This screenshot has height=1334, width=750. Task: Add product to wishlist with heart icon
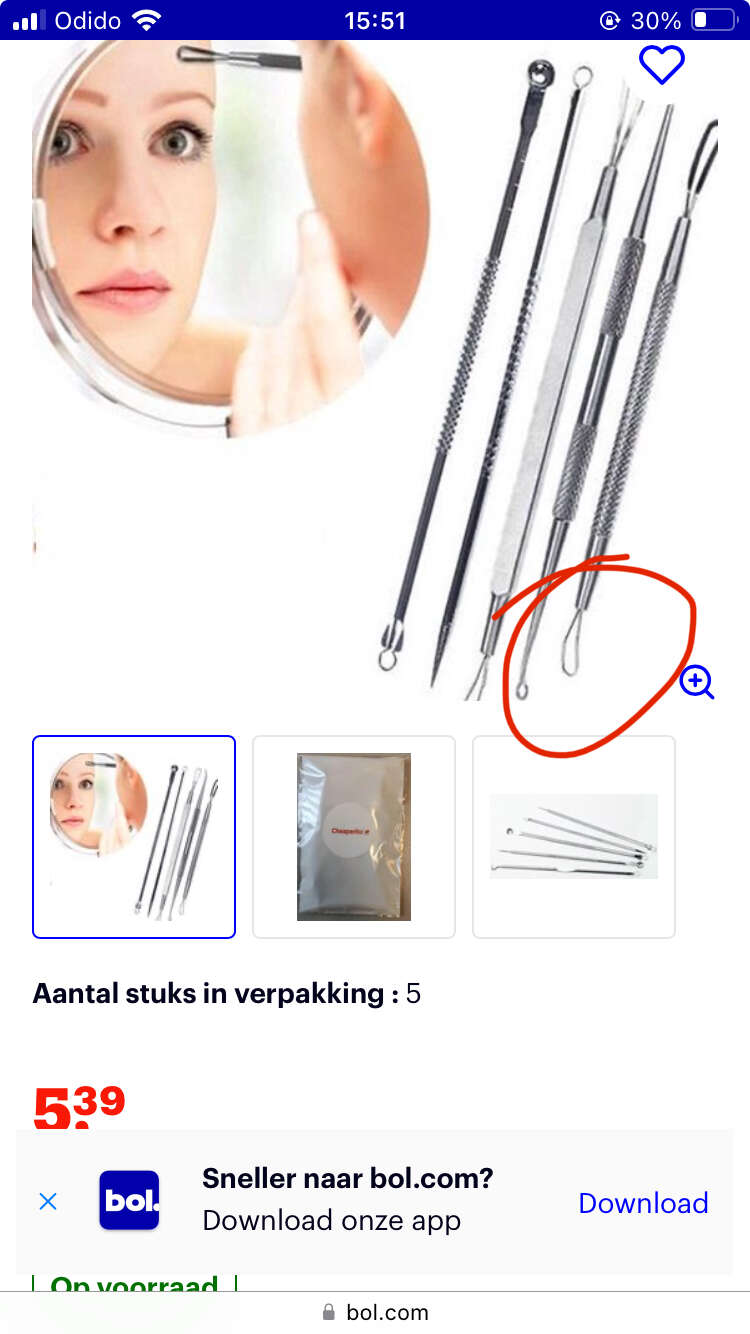click(661, 65)
